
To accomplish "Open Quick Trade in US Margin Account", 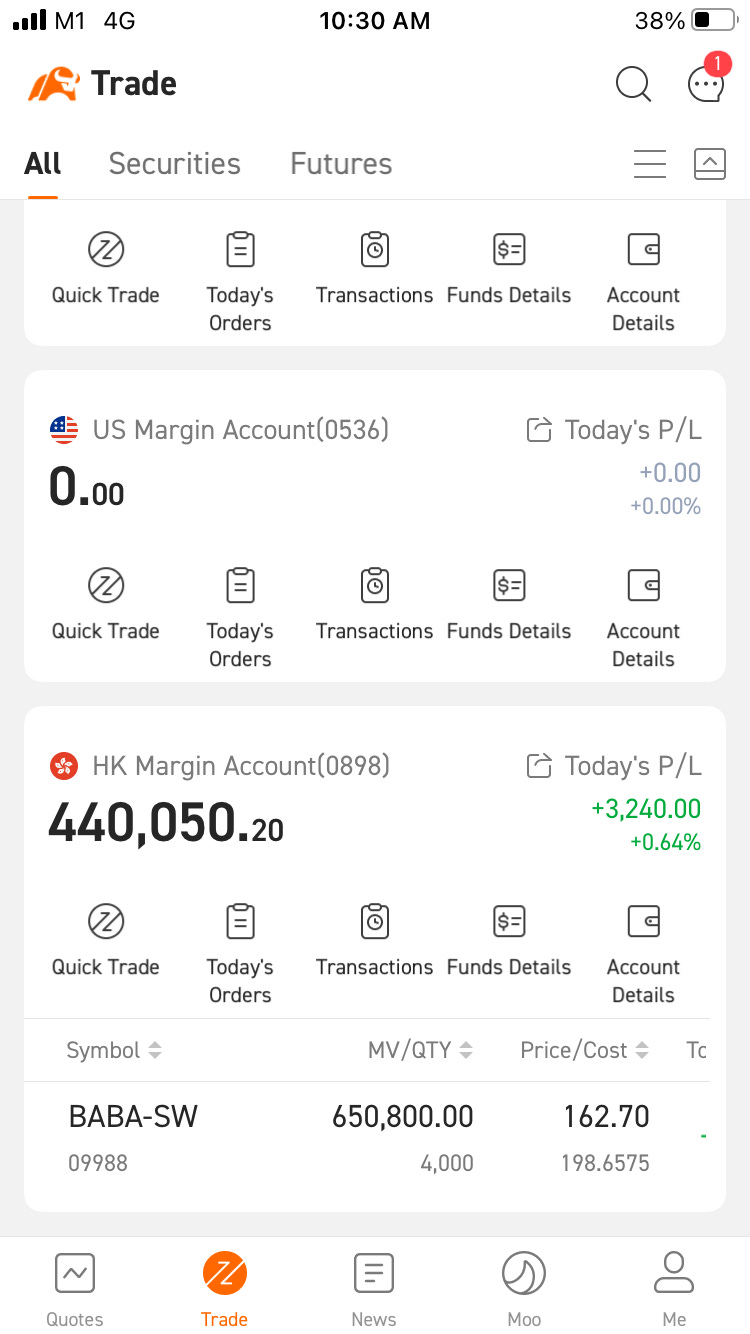I will pos(106,604).
